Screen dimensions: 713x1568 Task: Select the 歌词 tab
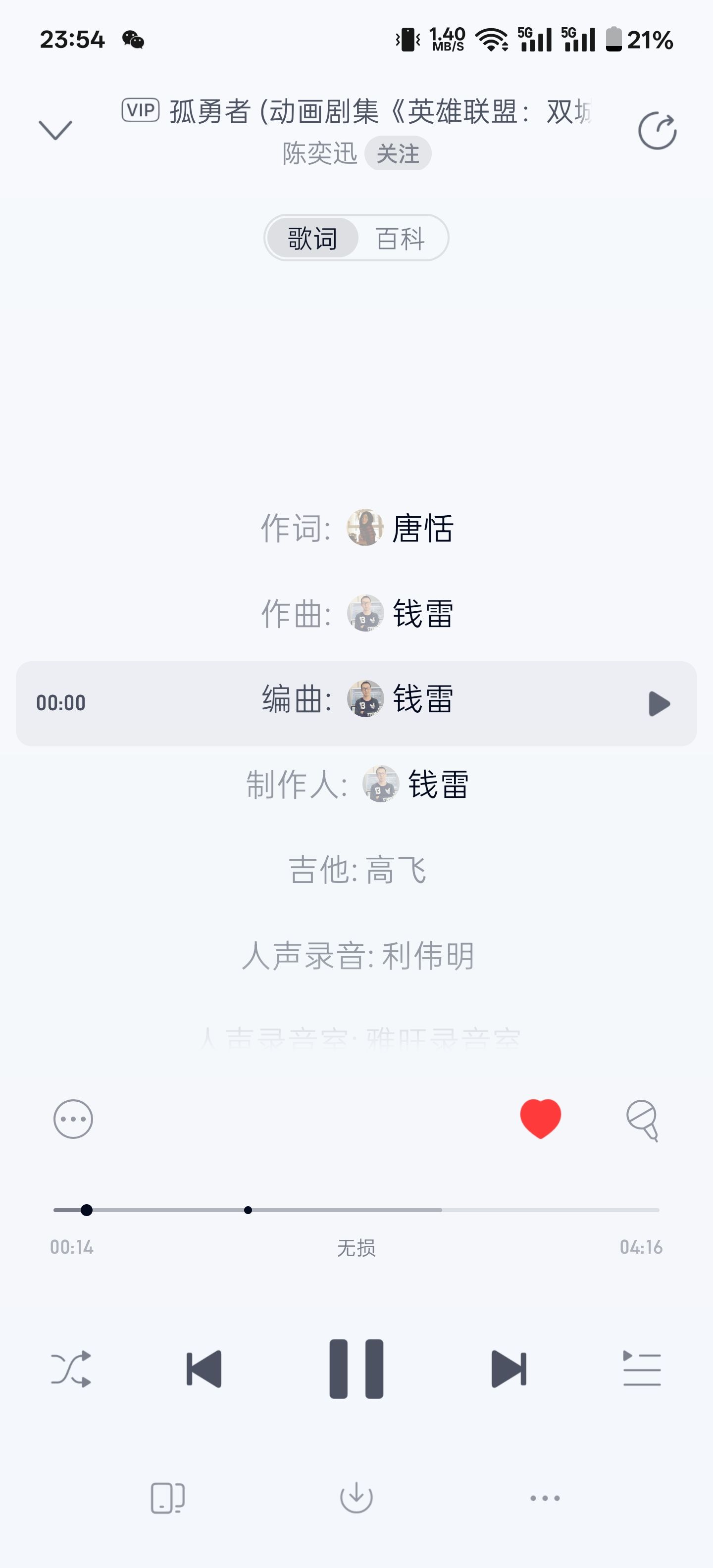[x=312, y=238]
